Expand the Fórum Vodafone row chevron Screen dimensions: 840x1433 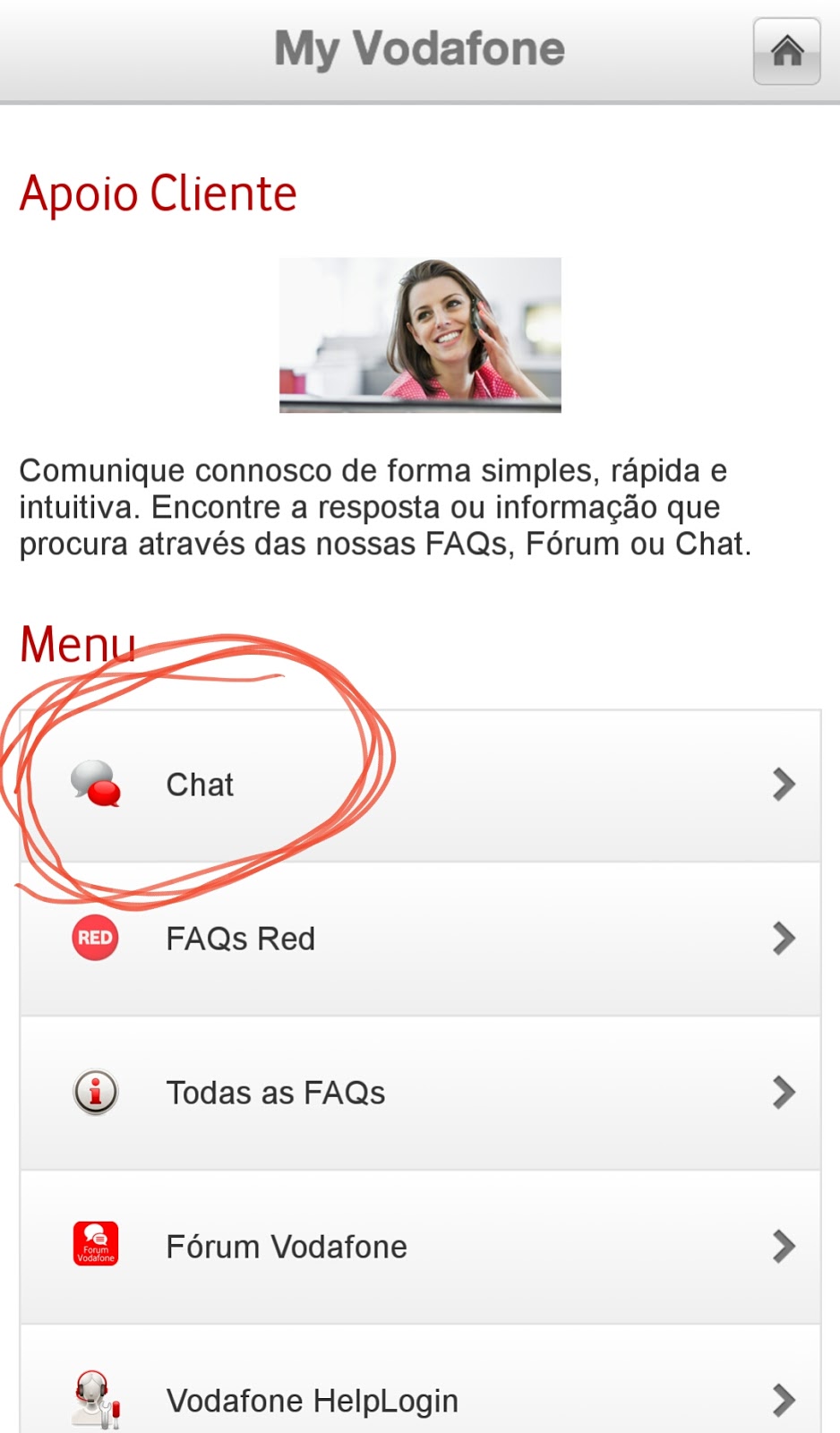(x=785, y=1245)
